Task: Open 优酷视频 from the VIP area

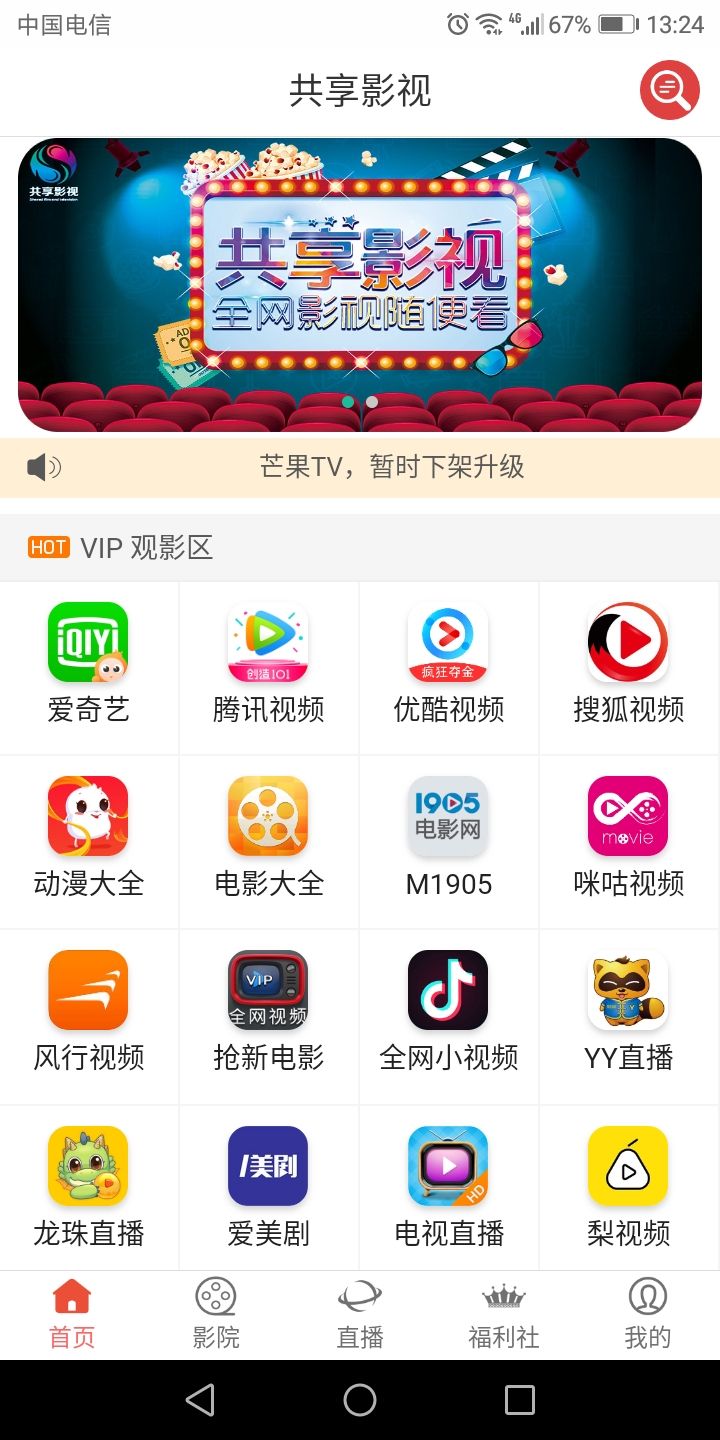Action: (448, 642)
